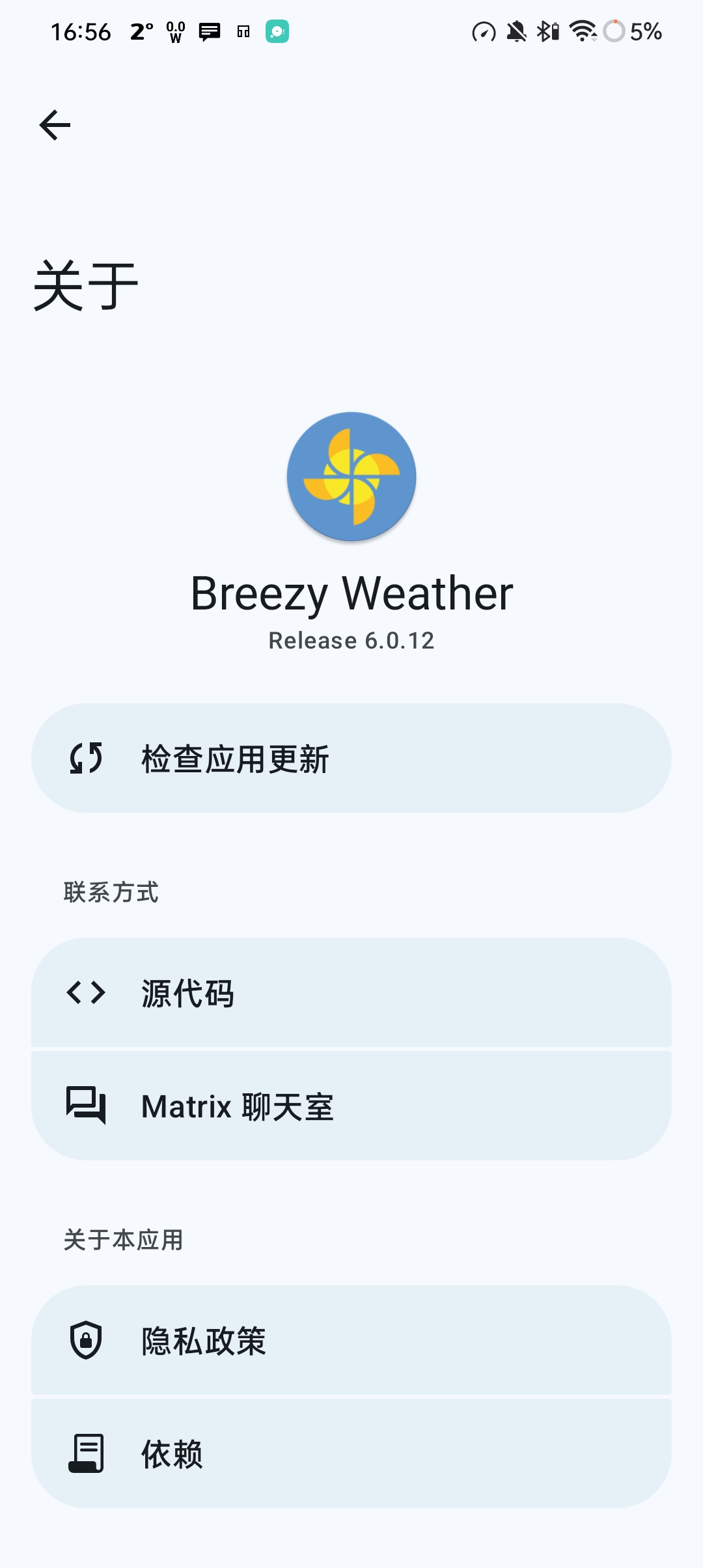Click the Breezy Weather title text
The height and width of the screenshot is (1568, 703).
[351, 591]
